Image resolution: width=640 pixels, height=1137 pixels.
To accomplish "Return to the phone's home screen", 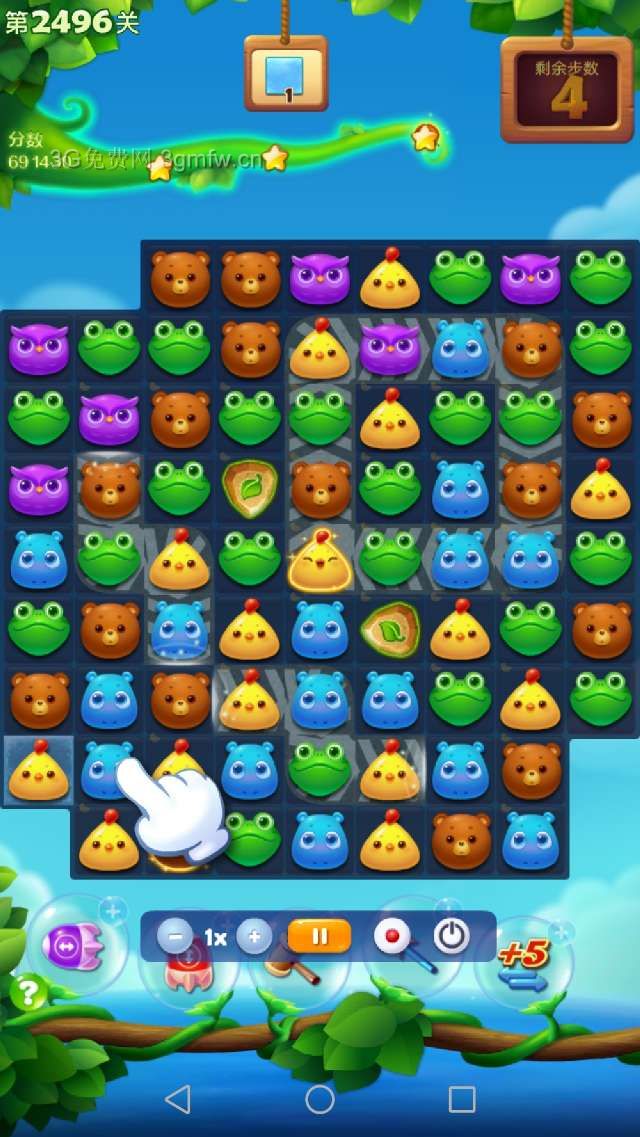I will (x=320, y=1099).
